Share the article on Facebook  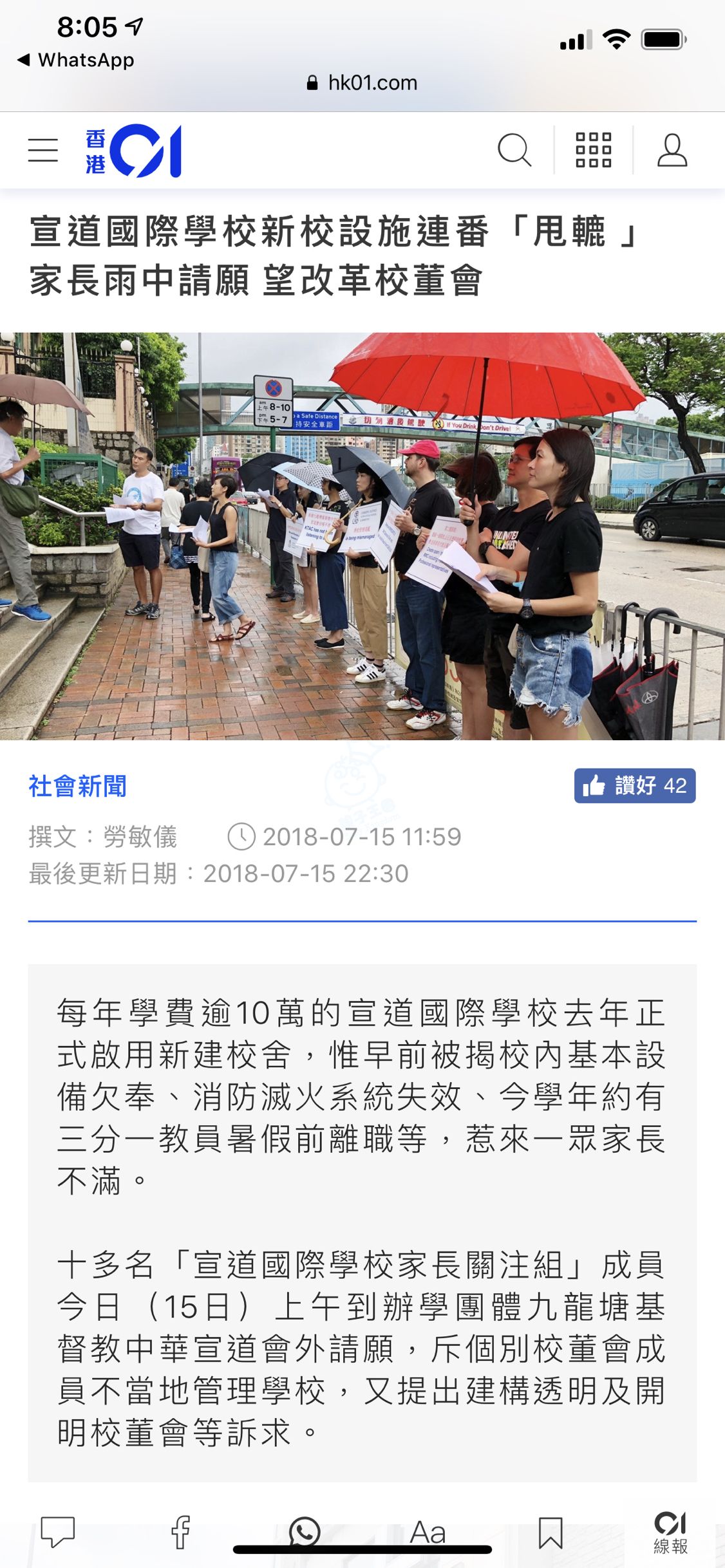[x=181, y=1531]
